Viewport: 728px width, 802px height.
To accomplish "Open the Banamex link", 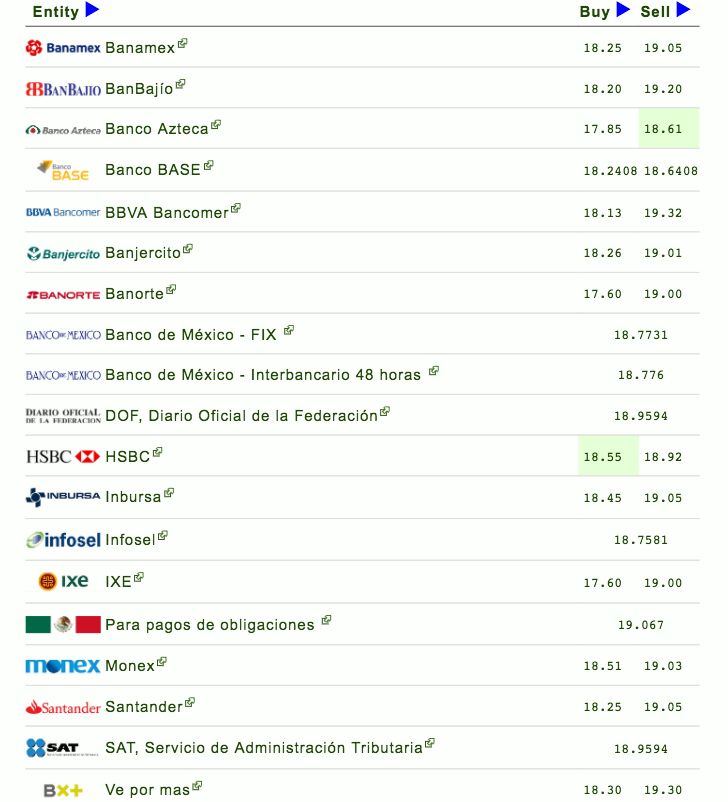I will click(140, 48).
